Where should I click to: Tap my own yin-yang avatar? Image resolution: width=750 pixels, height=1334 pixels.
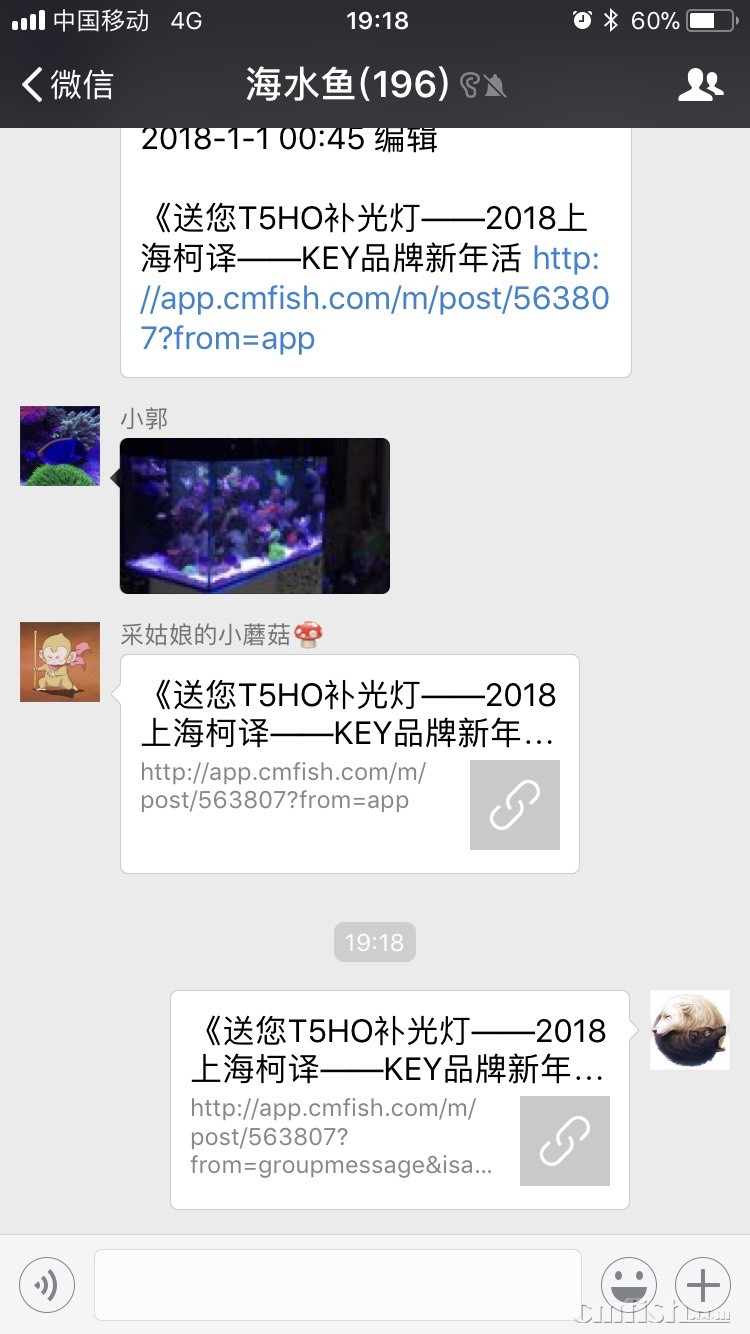click(x=690, y=1030)
